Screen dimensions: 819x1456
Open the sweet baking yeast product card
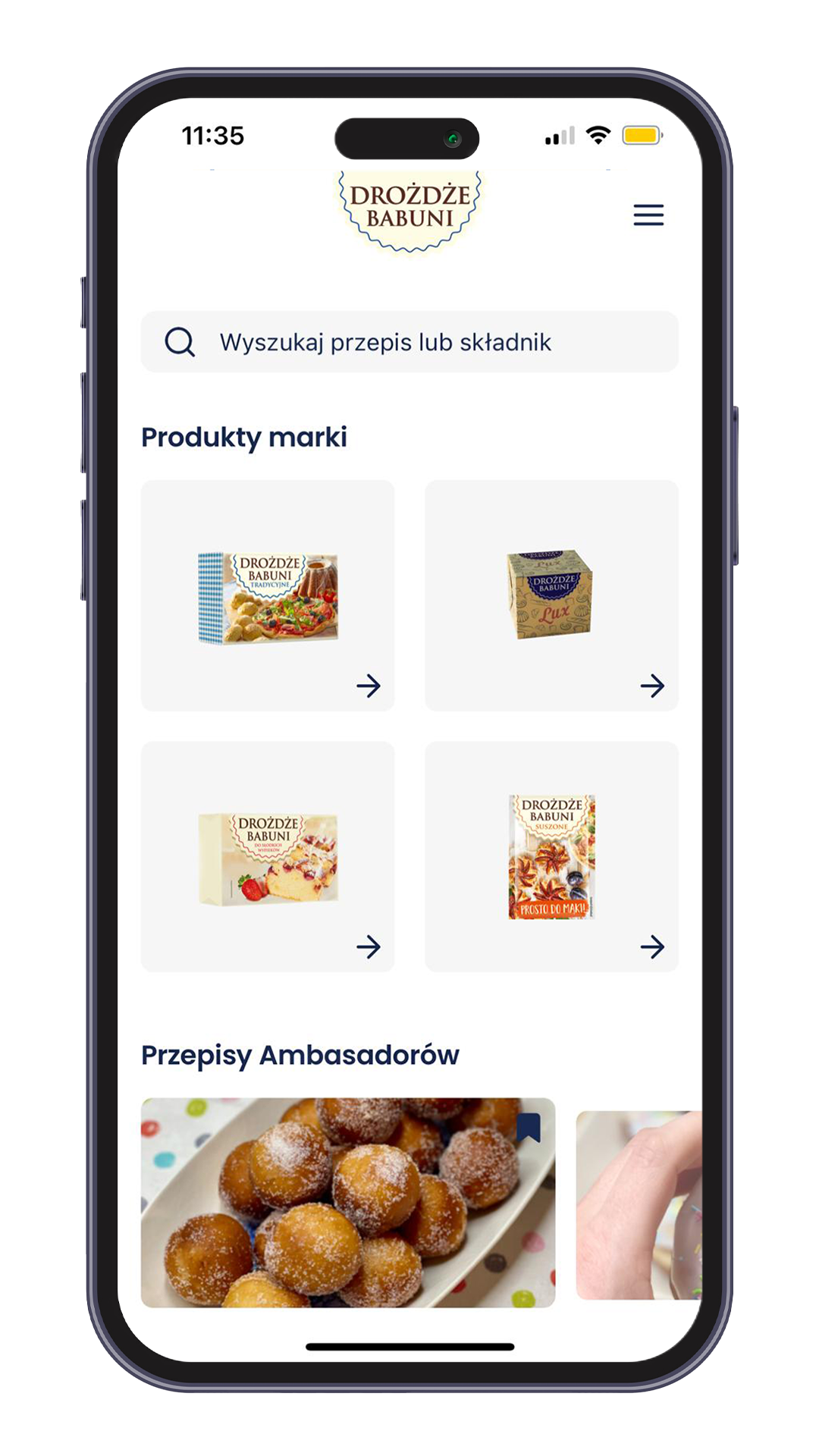[x=268, y=857]
